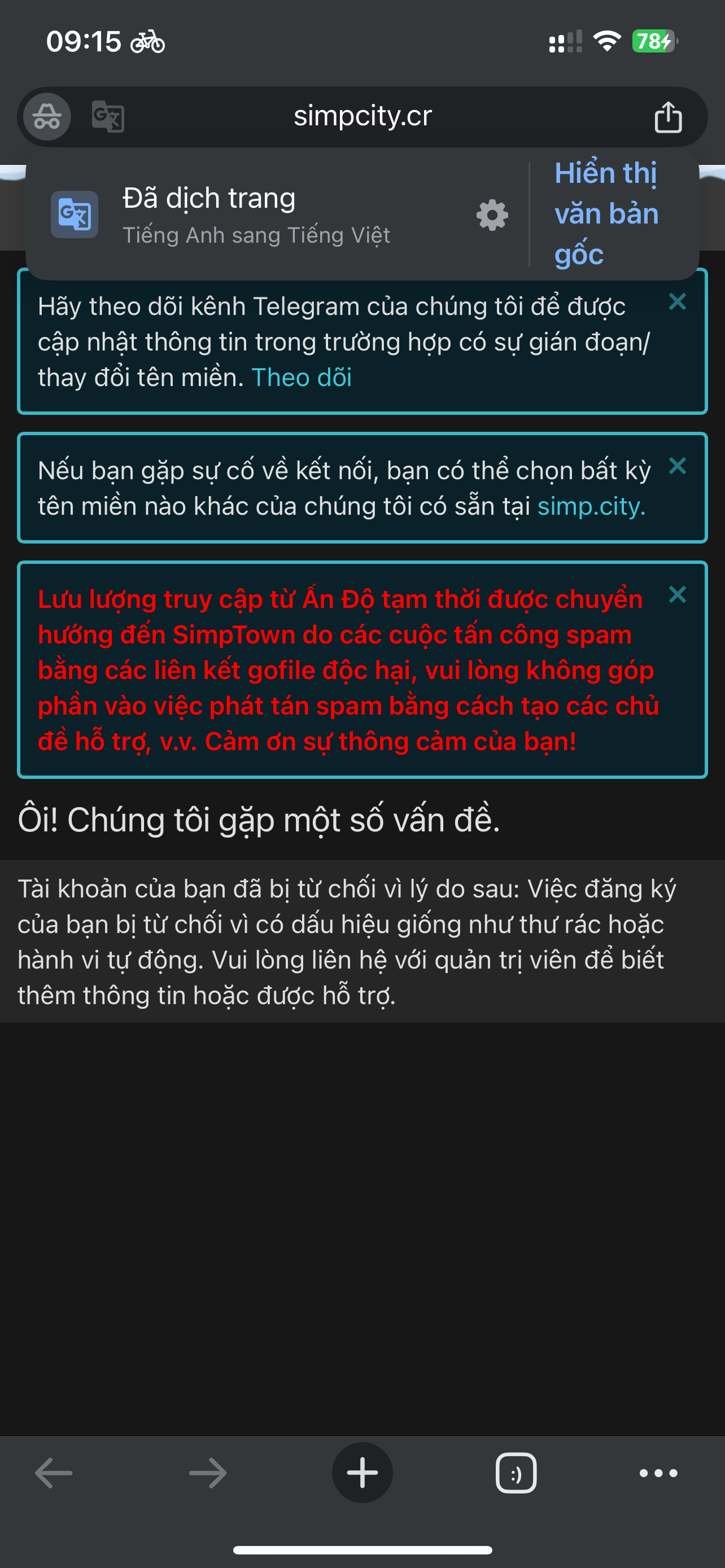Image resolution: width=725 pixels, height=1568 pixels.
Task: Open a new tab with plus button
Action: [362, 1473]
